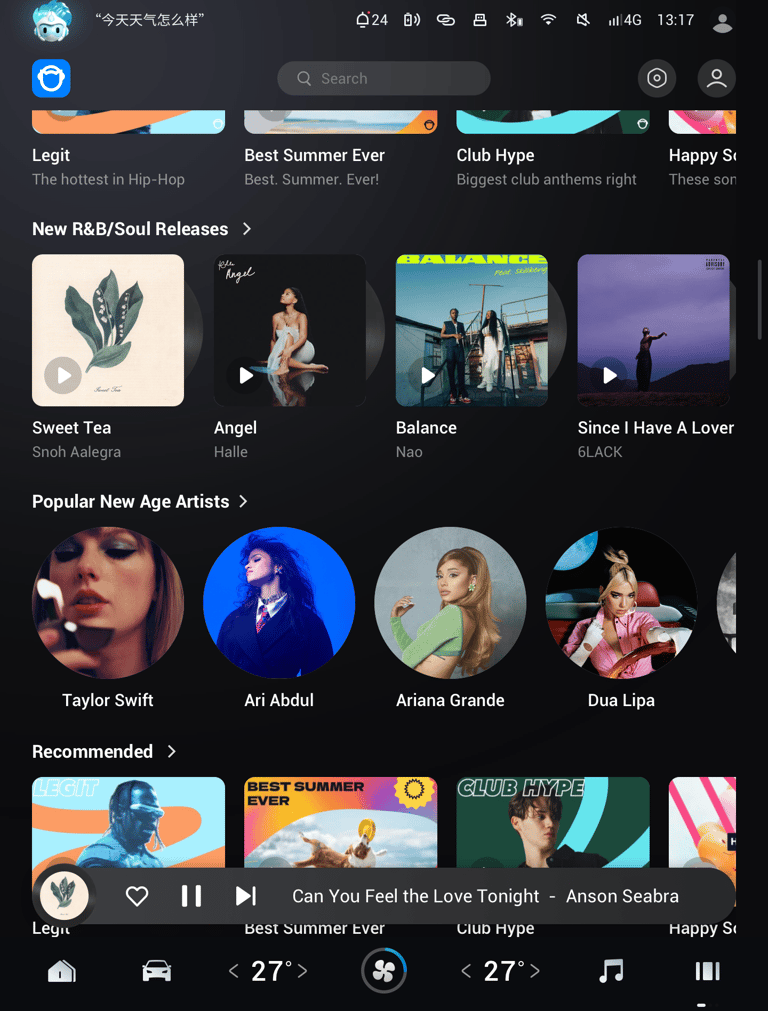Like the currently playing song
The width and height of the screenshot is (768, 1011).
point(137,896)
